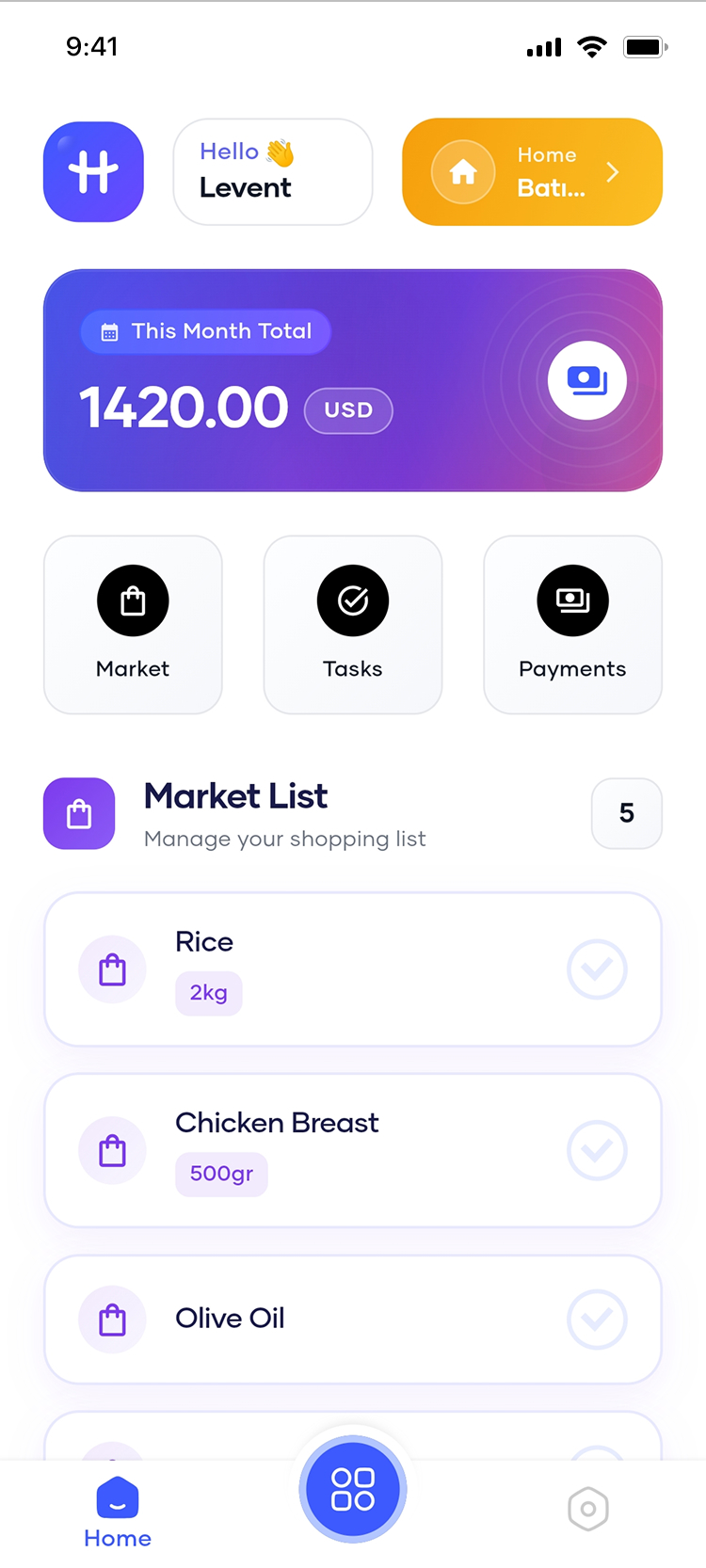Open the center grid menu button

353,1490
